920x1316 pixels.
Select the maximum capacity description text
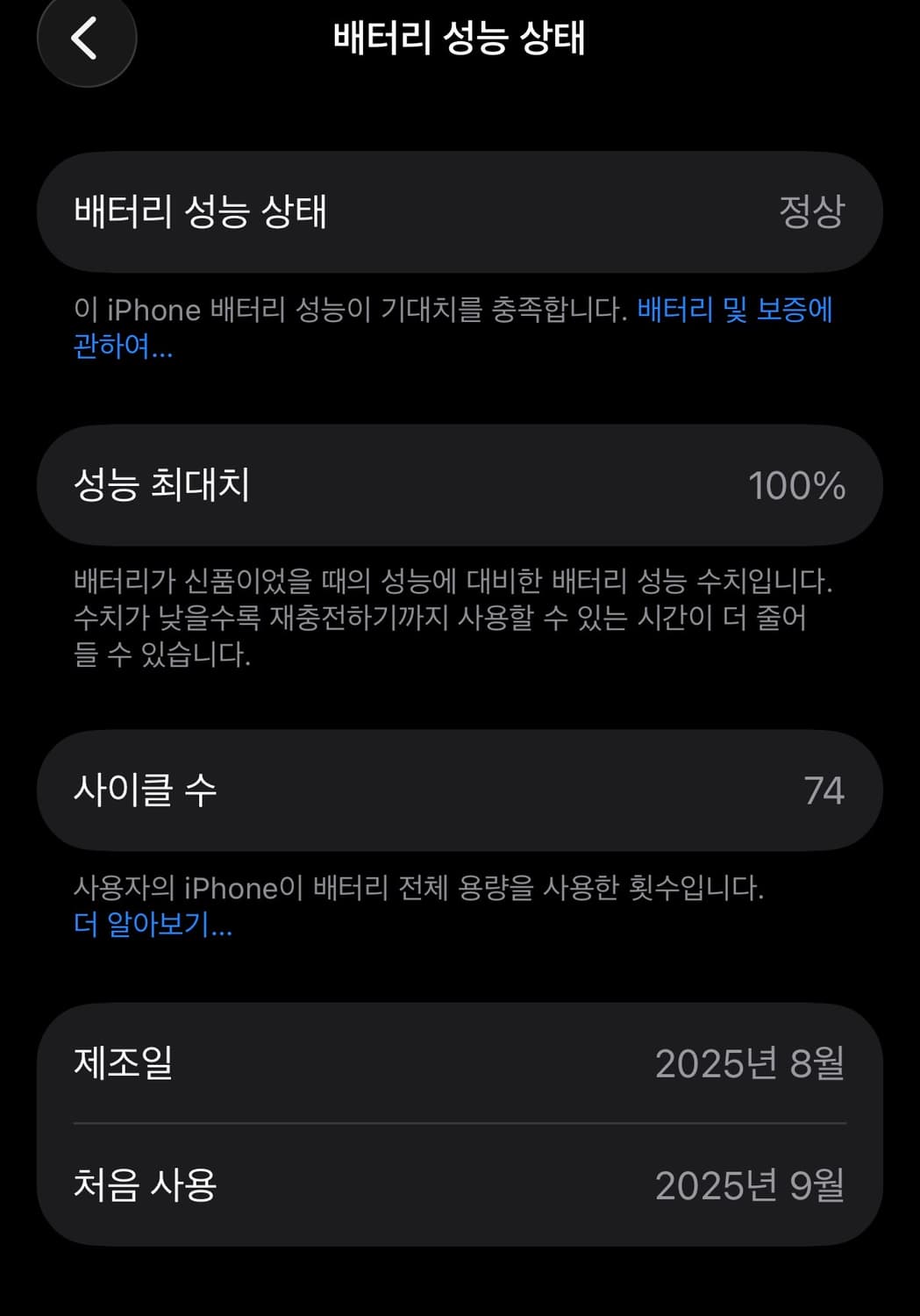click(453, 616)
